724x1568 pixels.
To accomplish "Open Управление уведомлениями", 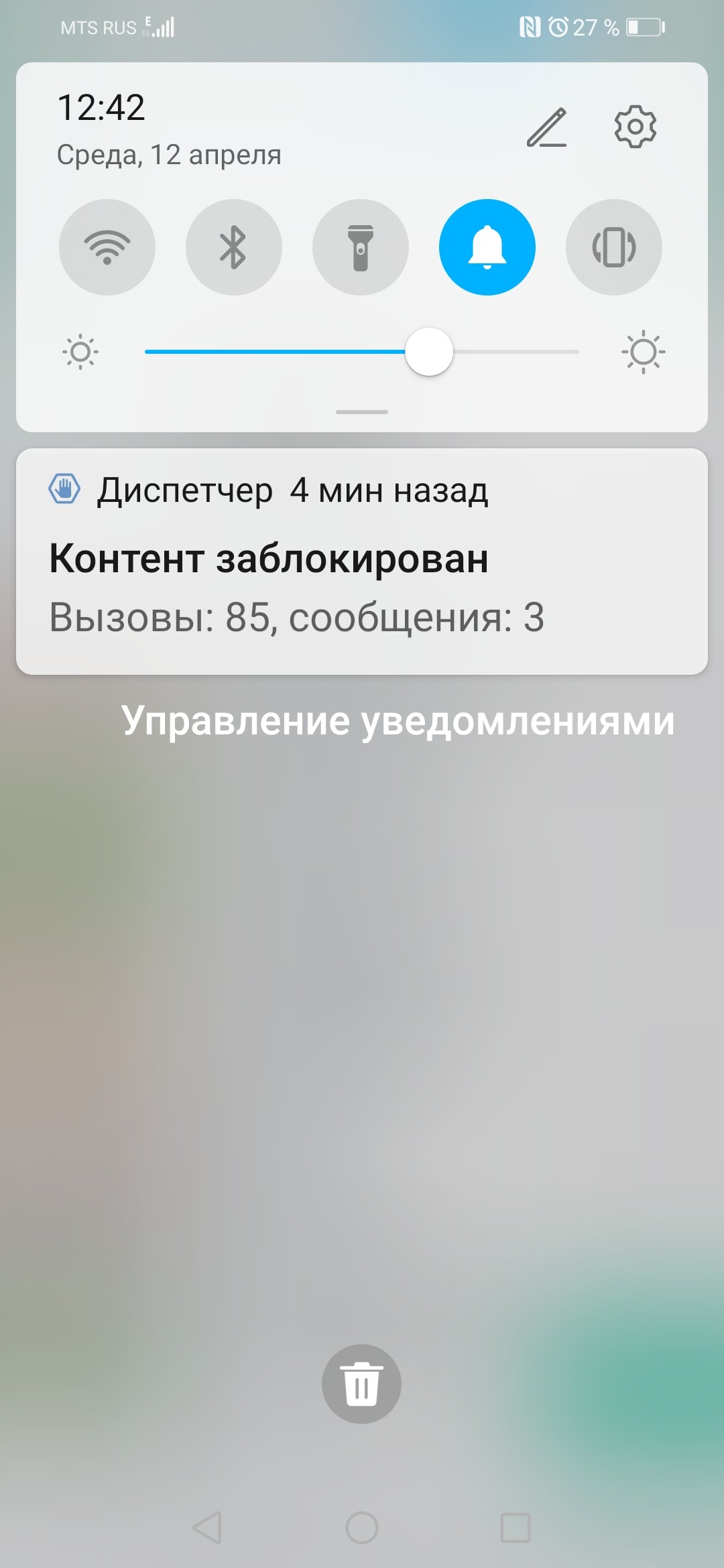I will (x=398, y=721).
